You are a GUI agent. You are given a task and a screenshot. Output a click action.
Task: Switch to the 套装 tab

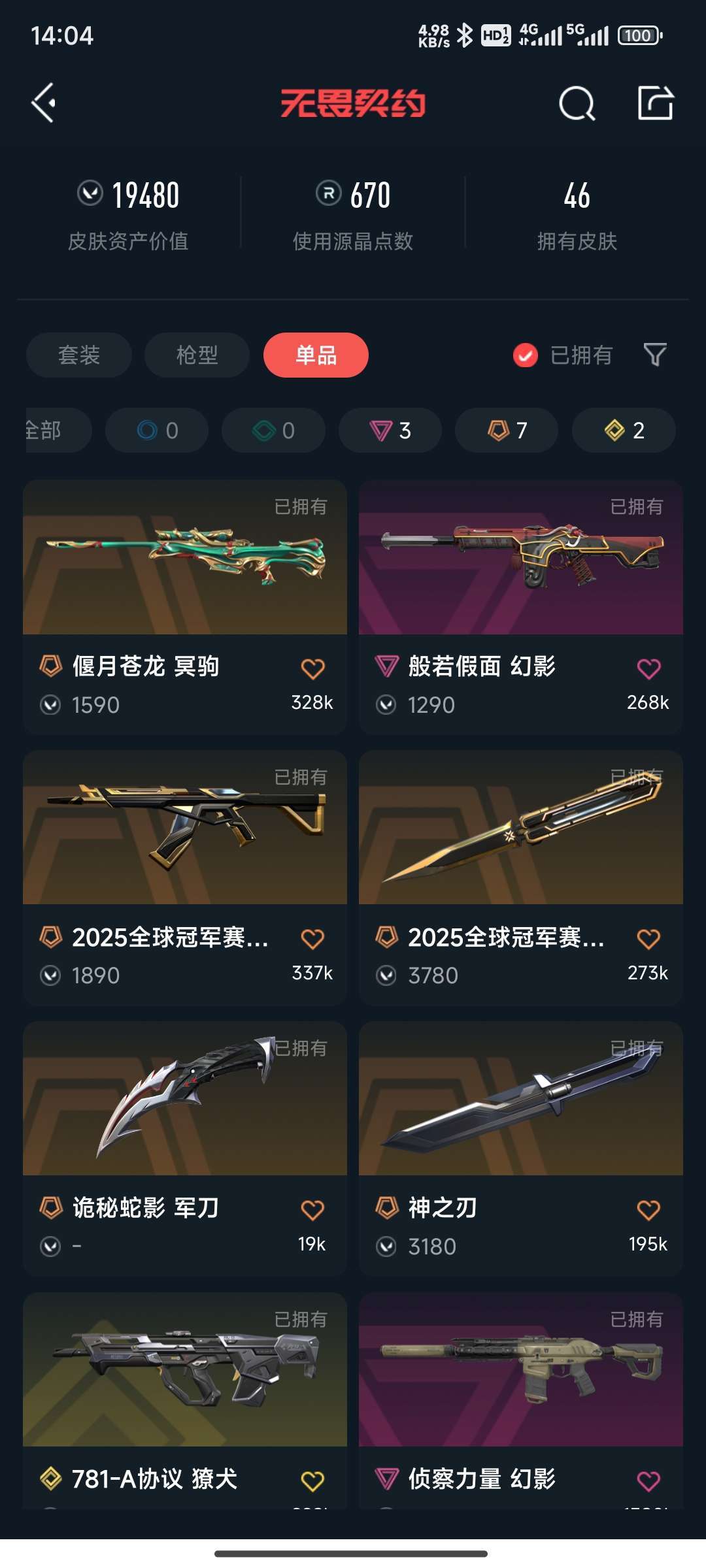click(x=79, y=355)
